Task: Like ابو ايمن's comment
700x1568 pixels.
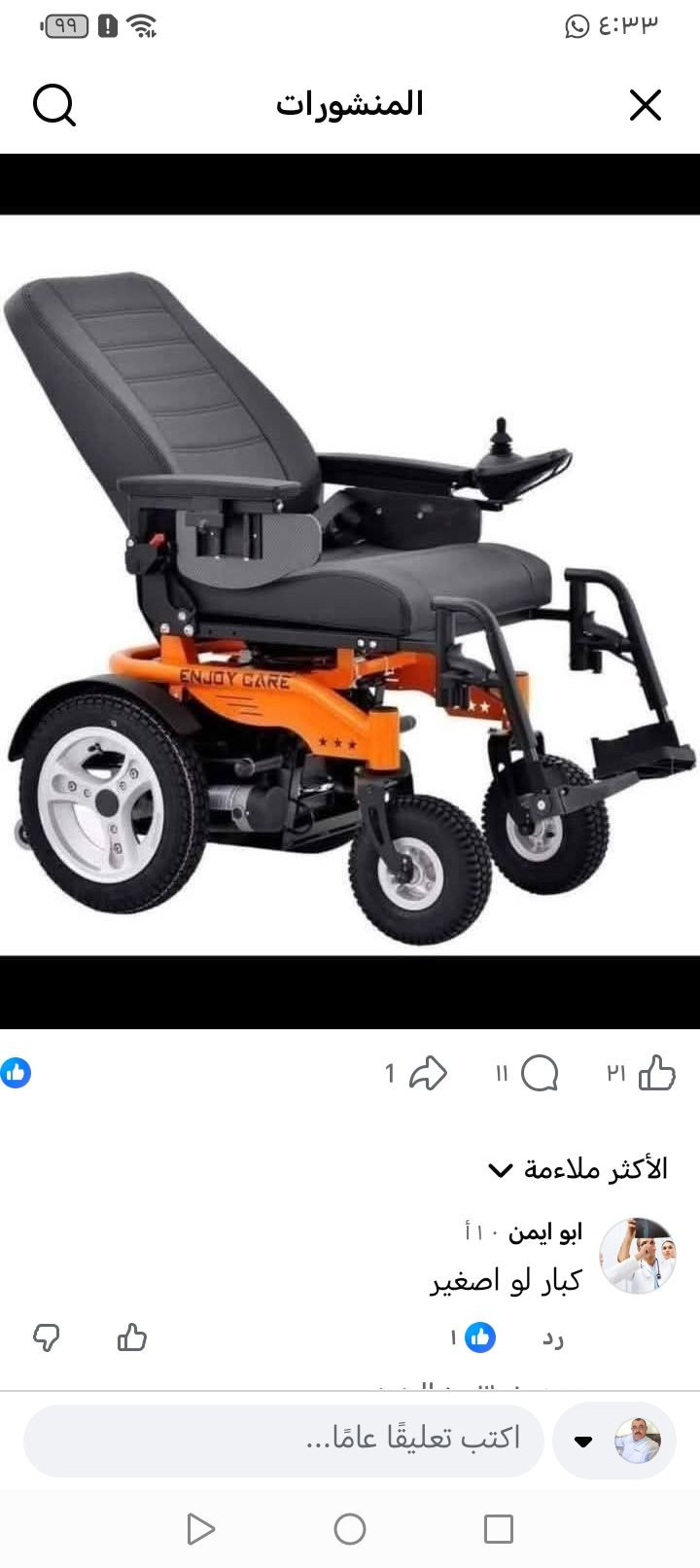Action: click(132, 1338)
